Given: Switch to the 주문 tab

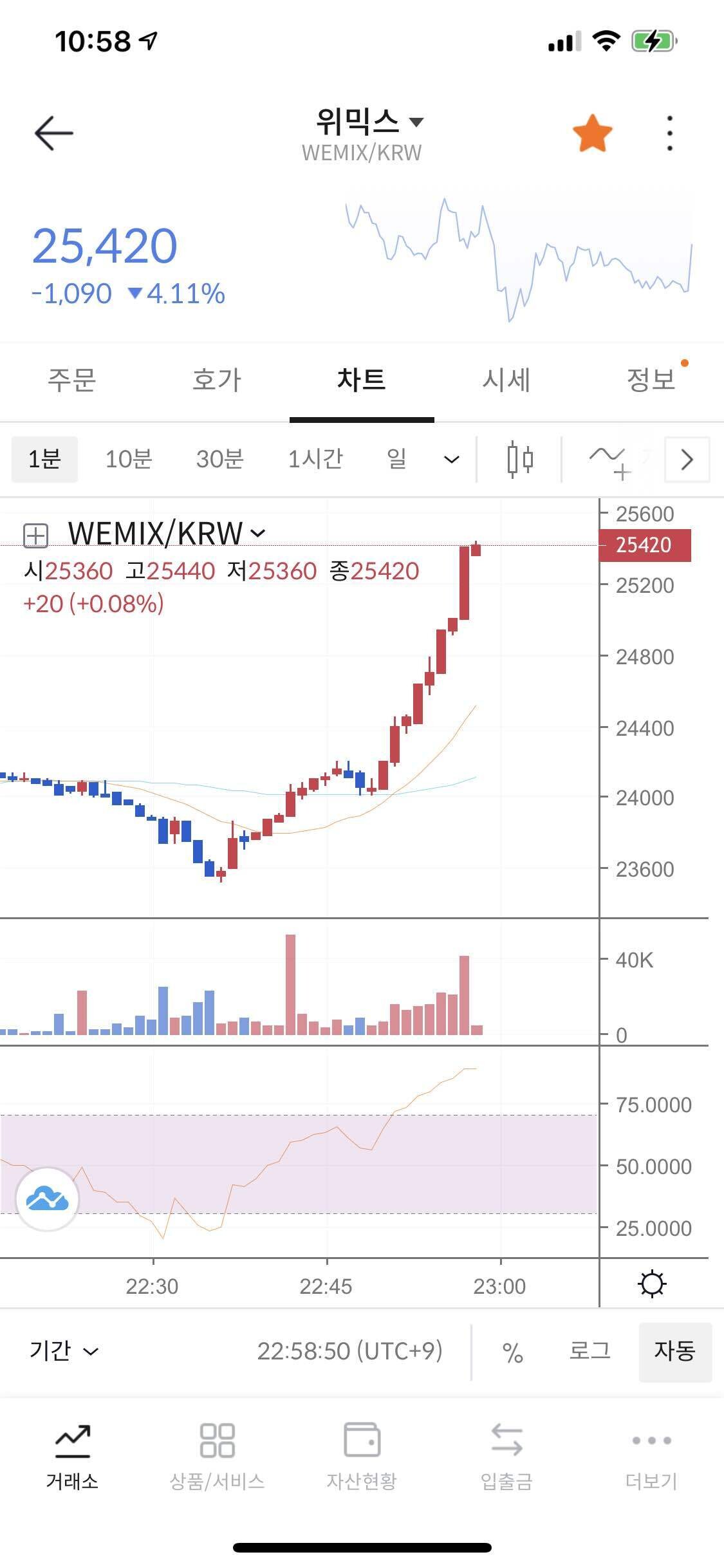Looking at the screenshot, I should (72, 380).
